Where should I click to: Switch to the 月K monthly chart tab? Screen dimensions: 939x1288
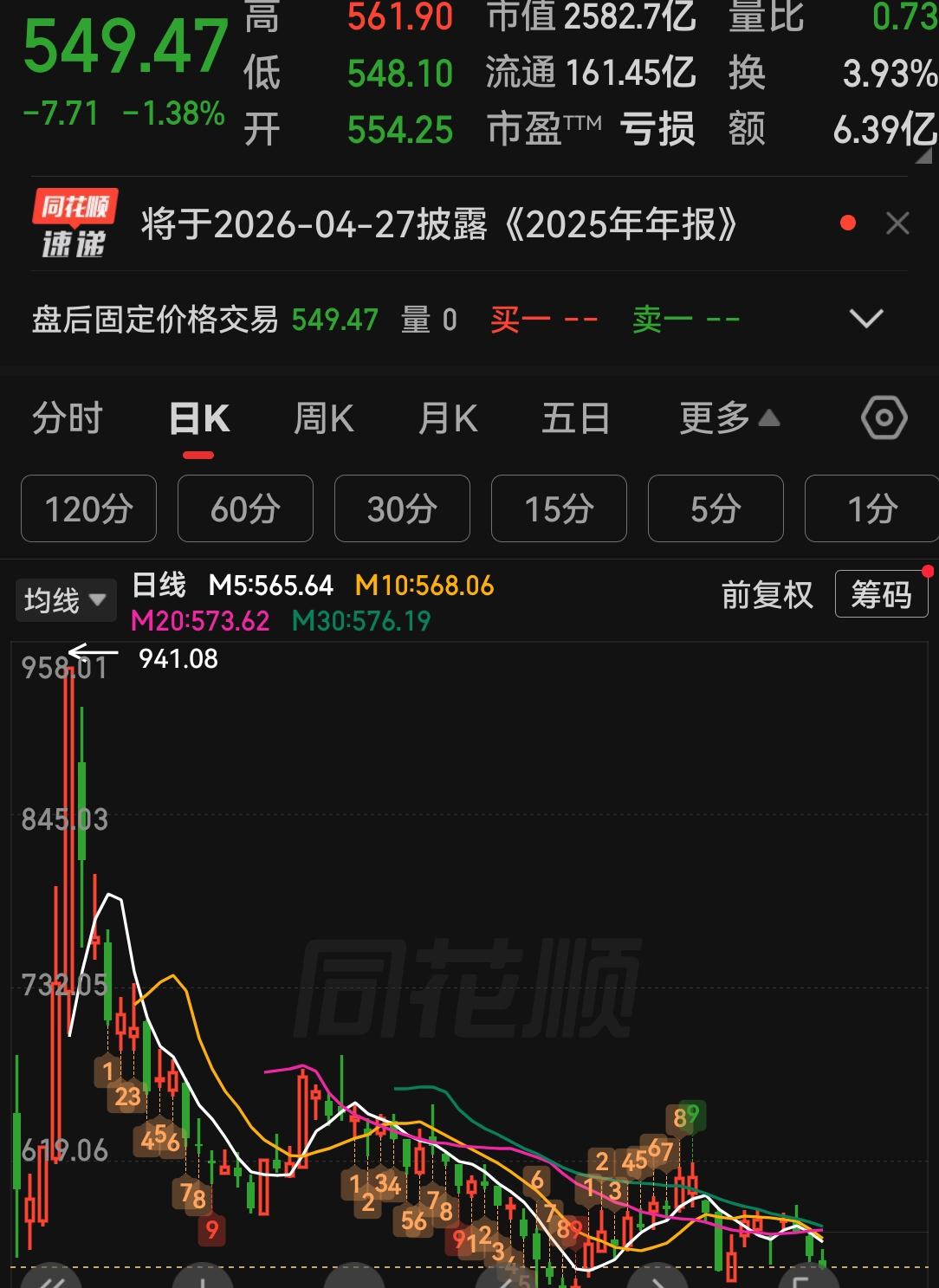(447, 418)
